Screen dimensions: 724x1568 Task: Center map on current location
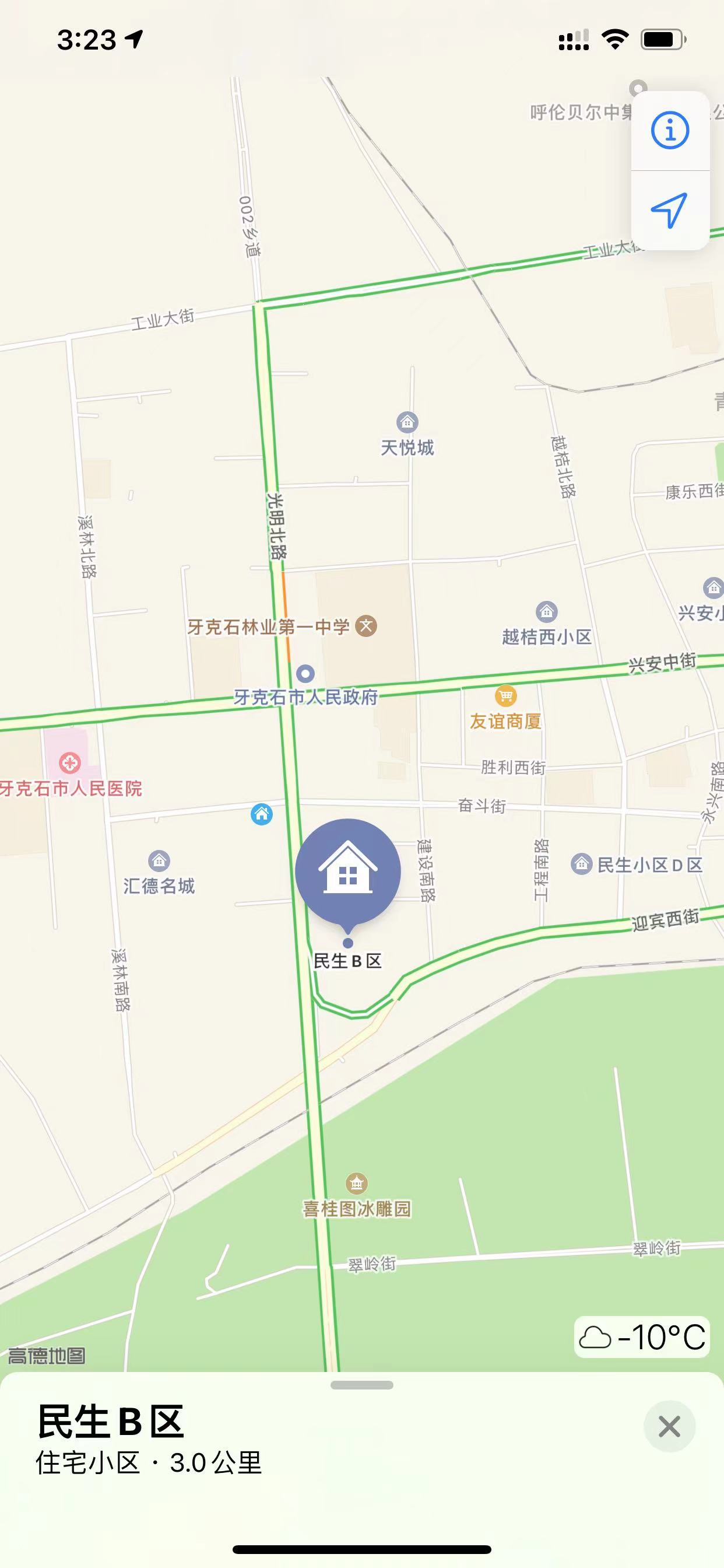click(x=670, y=211)
